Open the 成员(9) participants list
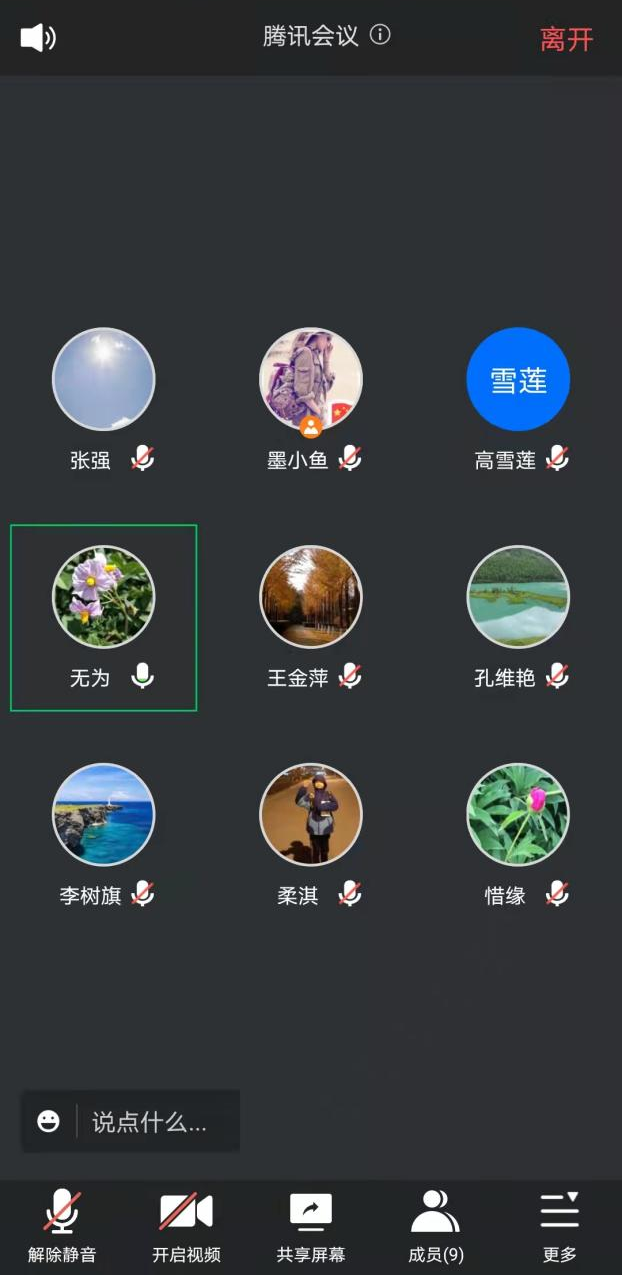Image resolution: width=623 pixels, height=1276 pixels. click(436, 1226)
